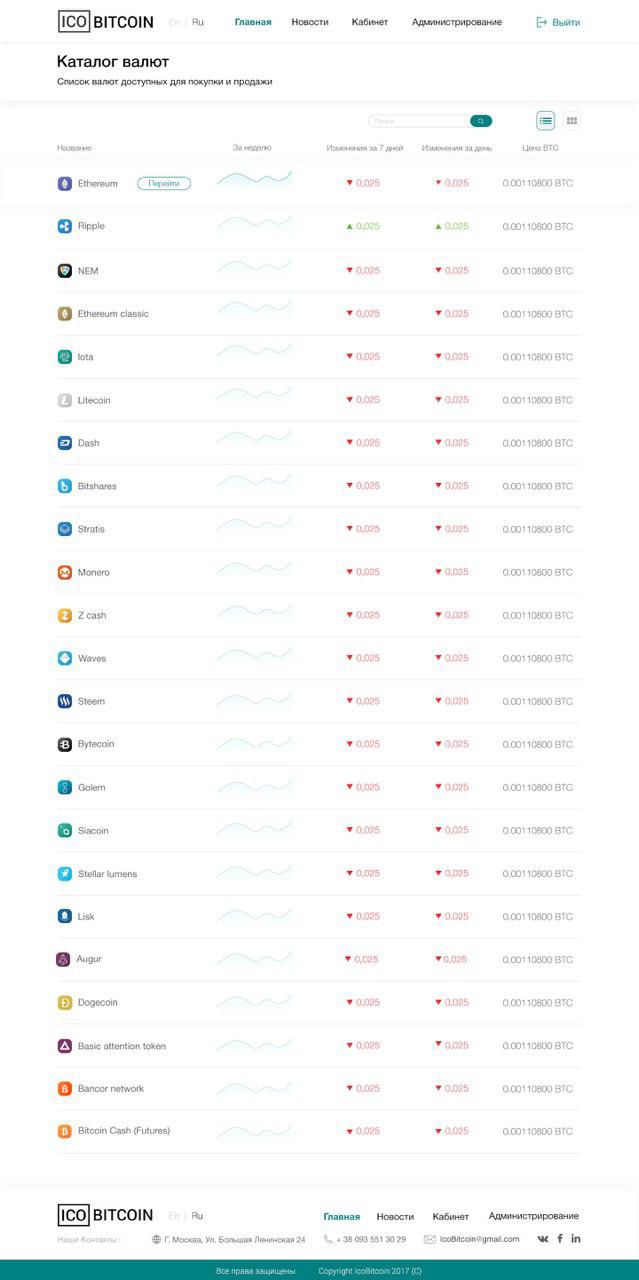Viewport: 639px width, 1280px height.
Task: Open the Monero currency row
Action: 319,572
